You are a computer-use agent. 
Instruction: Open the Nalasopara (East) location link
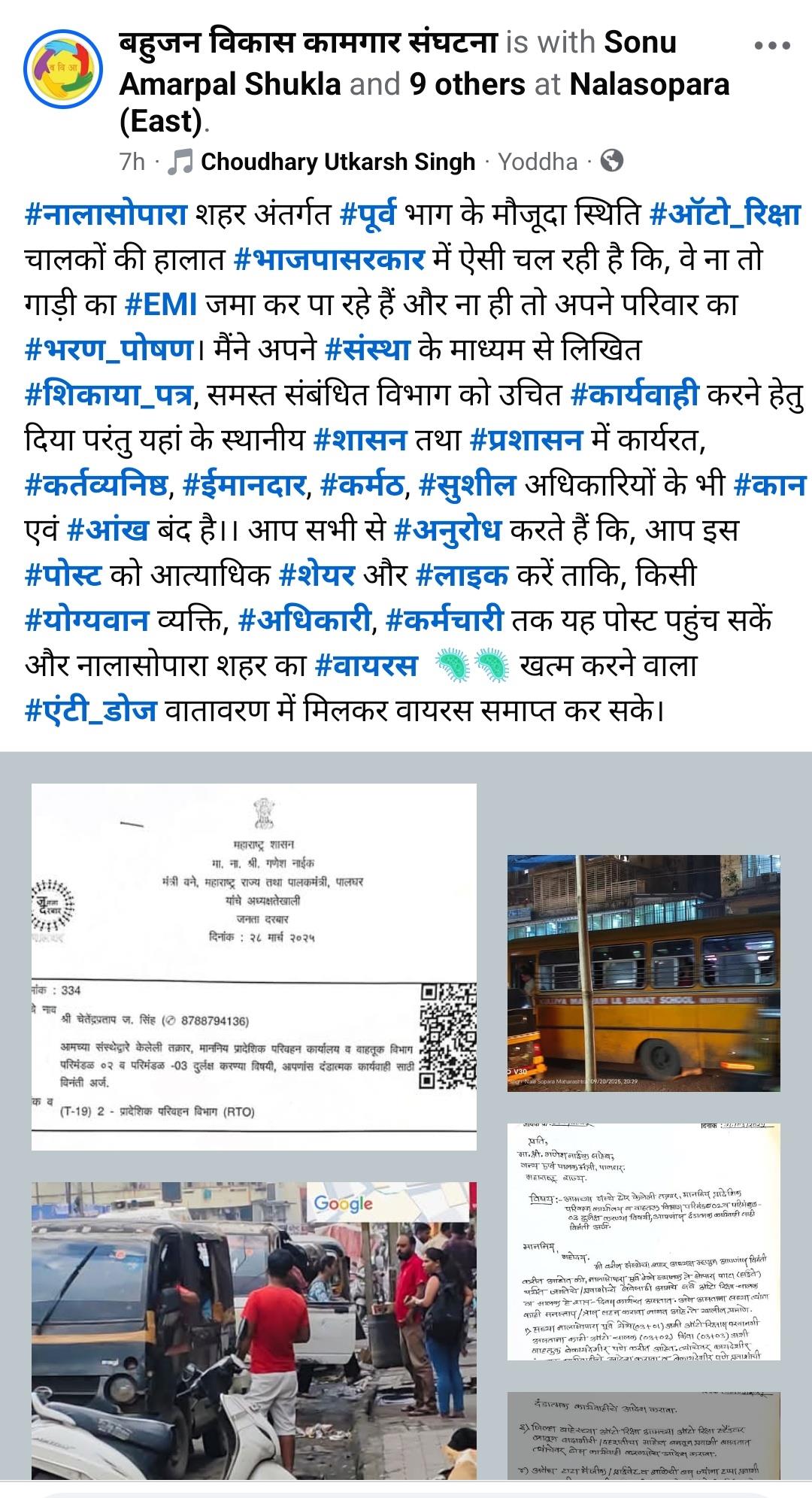(x=650, y=84)
